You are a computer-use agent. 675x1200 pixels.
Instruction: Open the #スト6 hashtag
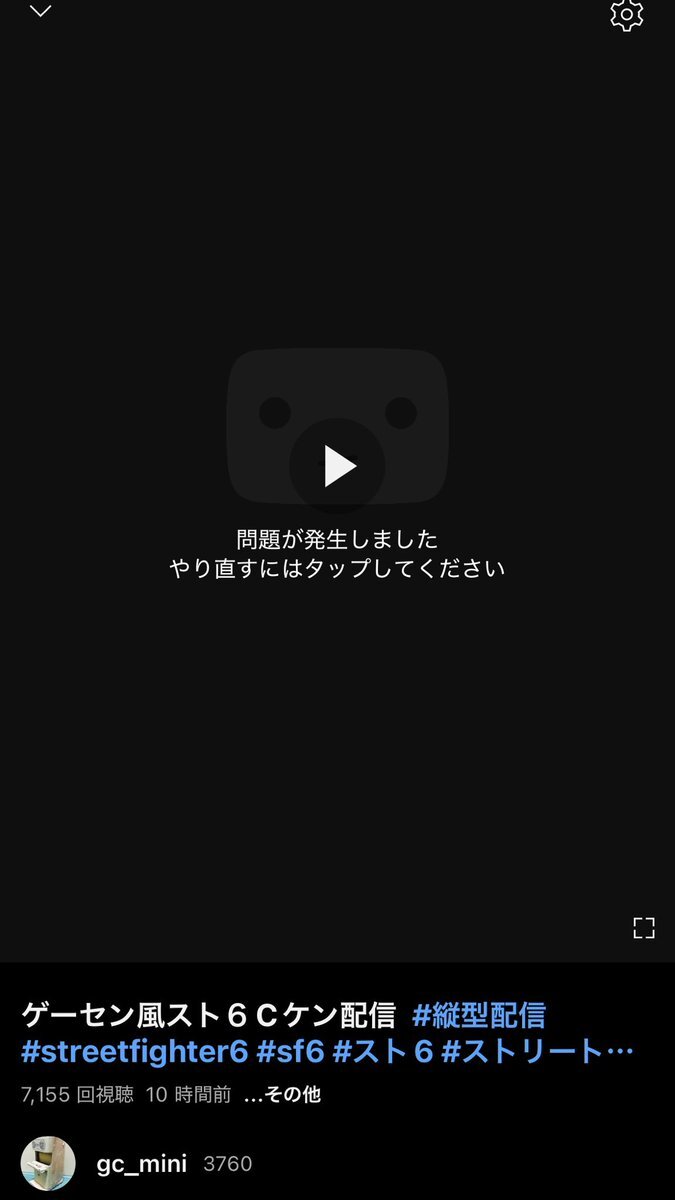point(383,1052)
